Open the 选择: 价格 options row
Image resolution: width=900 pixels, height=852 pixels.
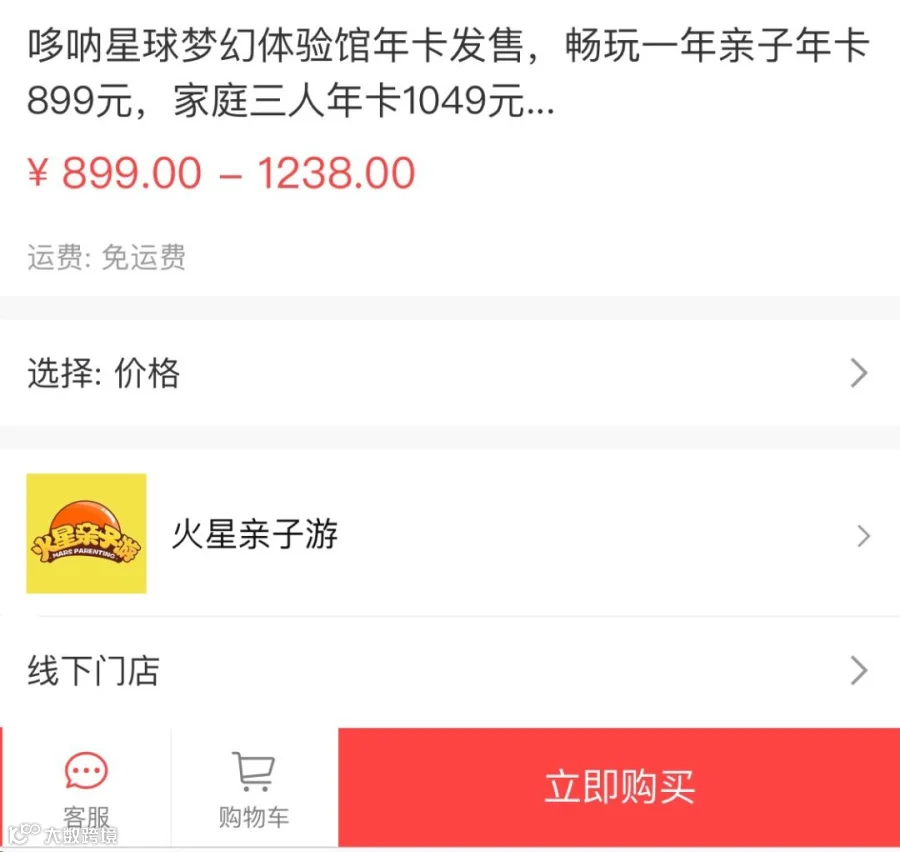click(x=450, y=373)
